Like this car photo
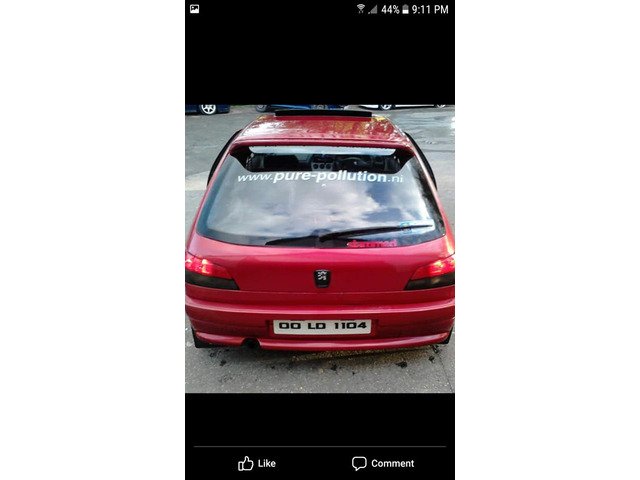640x480 pixels. click(x=257, y=463)
